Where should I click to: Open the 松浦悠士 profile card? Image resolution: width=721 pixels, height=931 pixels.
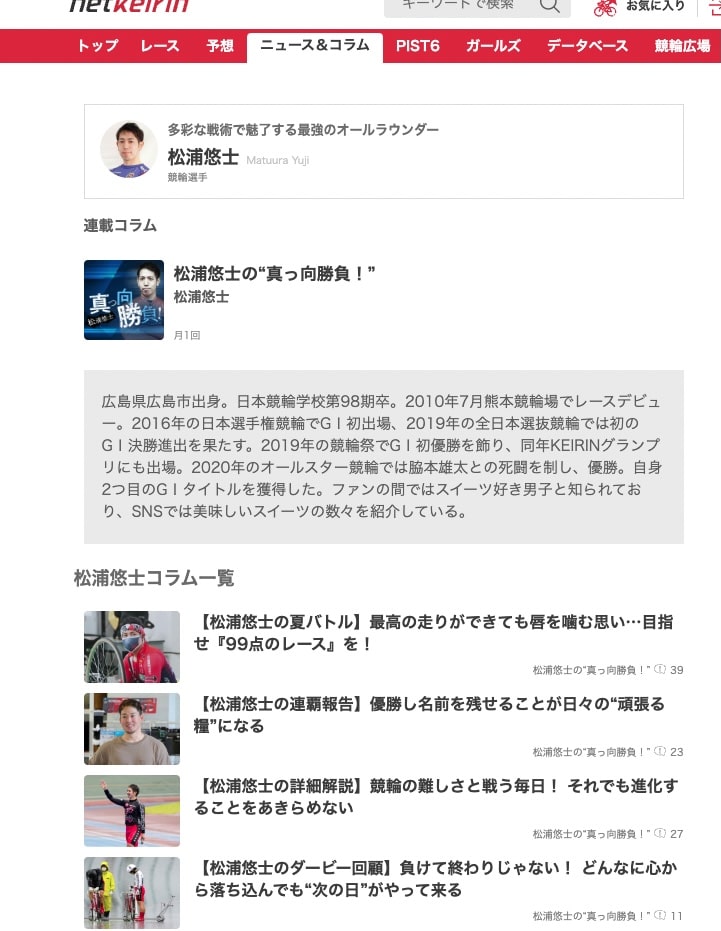pos(383,152)
